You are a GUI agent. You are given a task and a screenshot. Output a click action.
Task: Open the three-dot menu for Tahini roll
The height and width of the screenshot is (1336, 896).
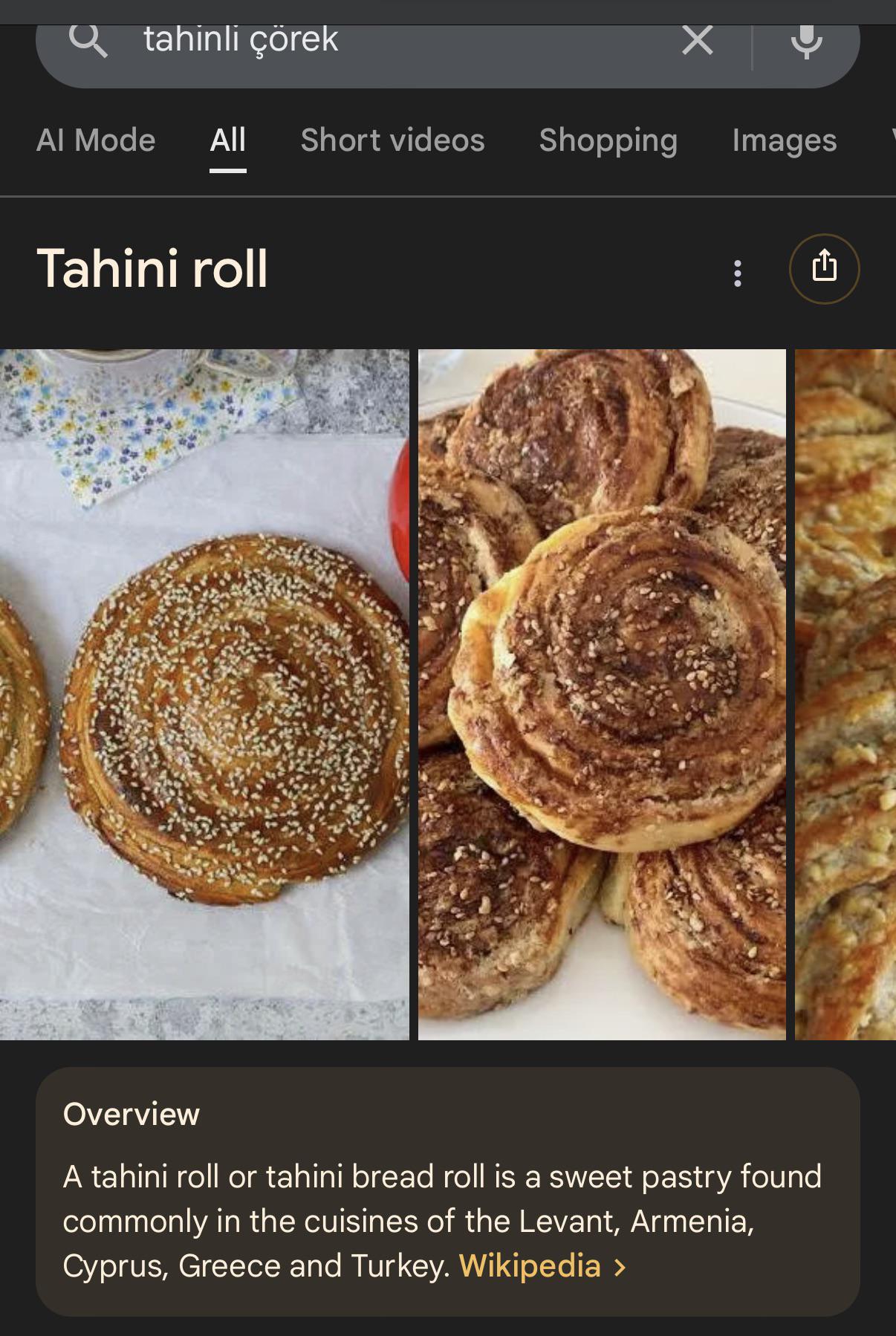point(737,273)
